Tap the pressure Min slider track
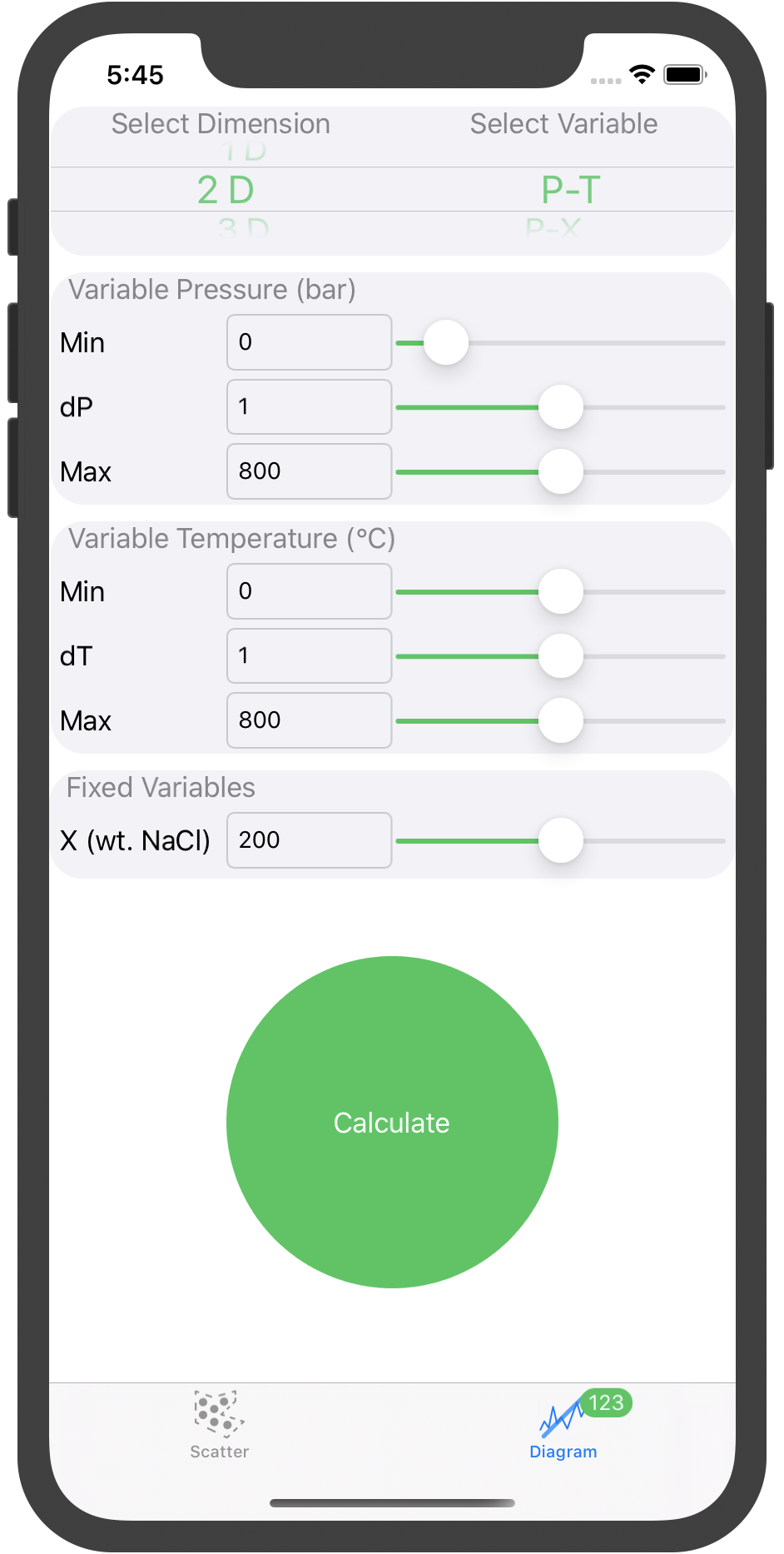 [x=560, y=342]
